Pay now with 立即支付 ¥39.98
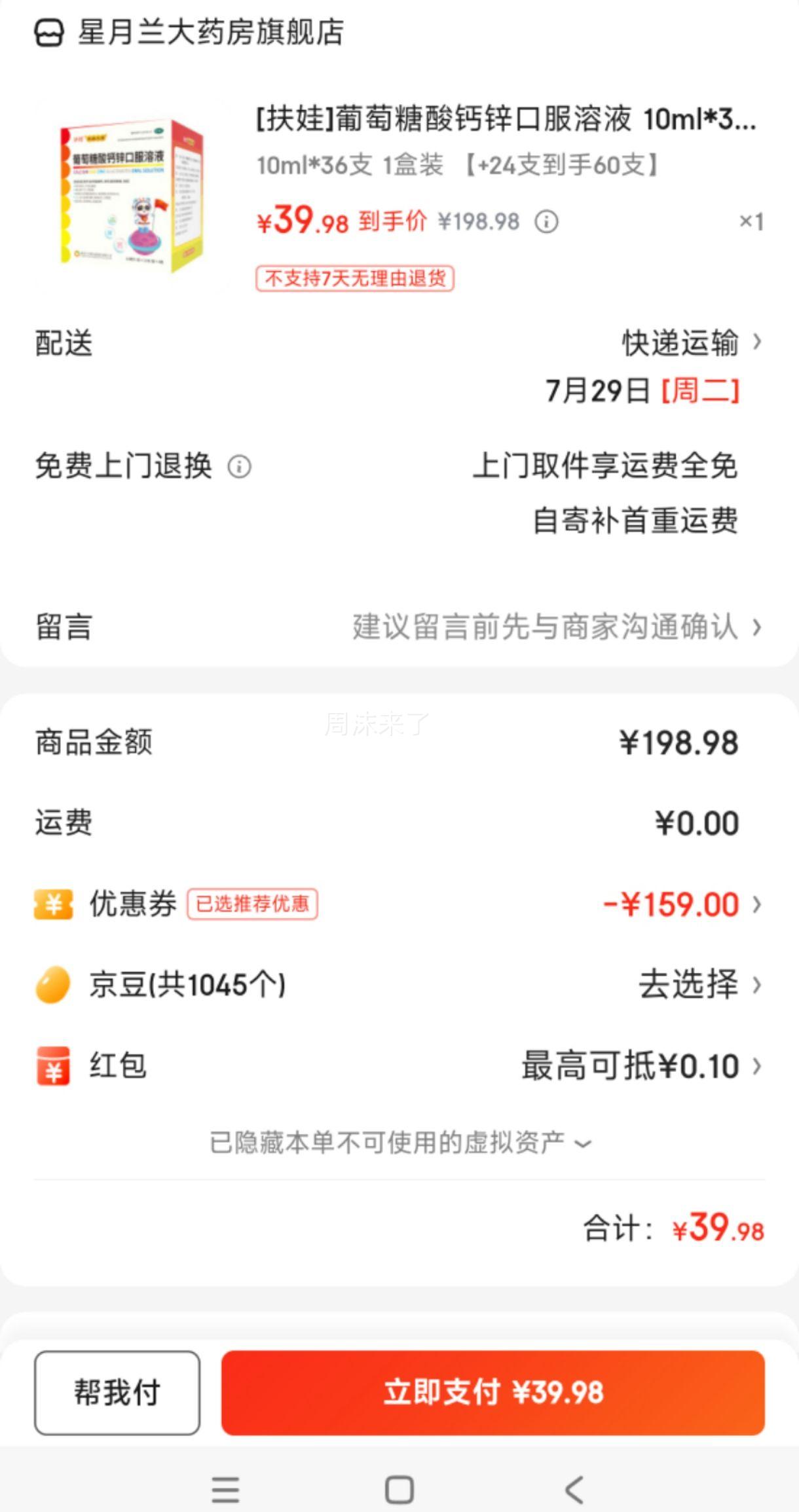The height and width of the screenshot is (1512, 799). 492,1392
